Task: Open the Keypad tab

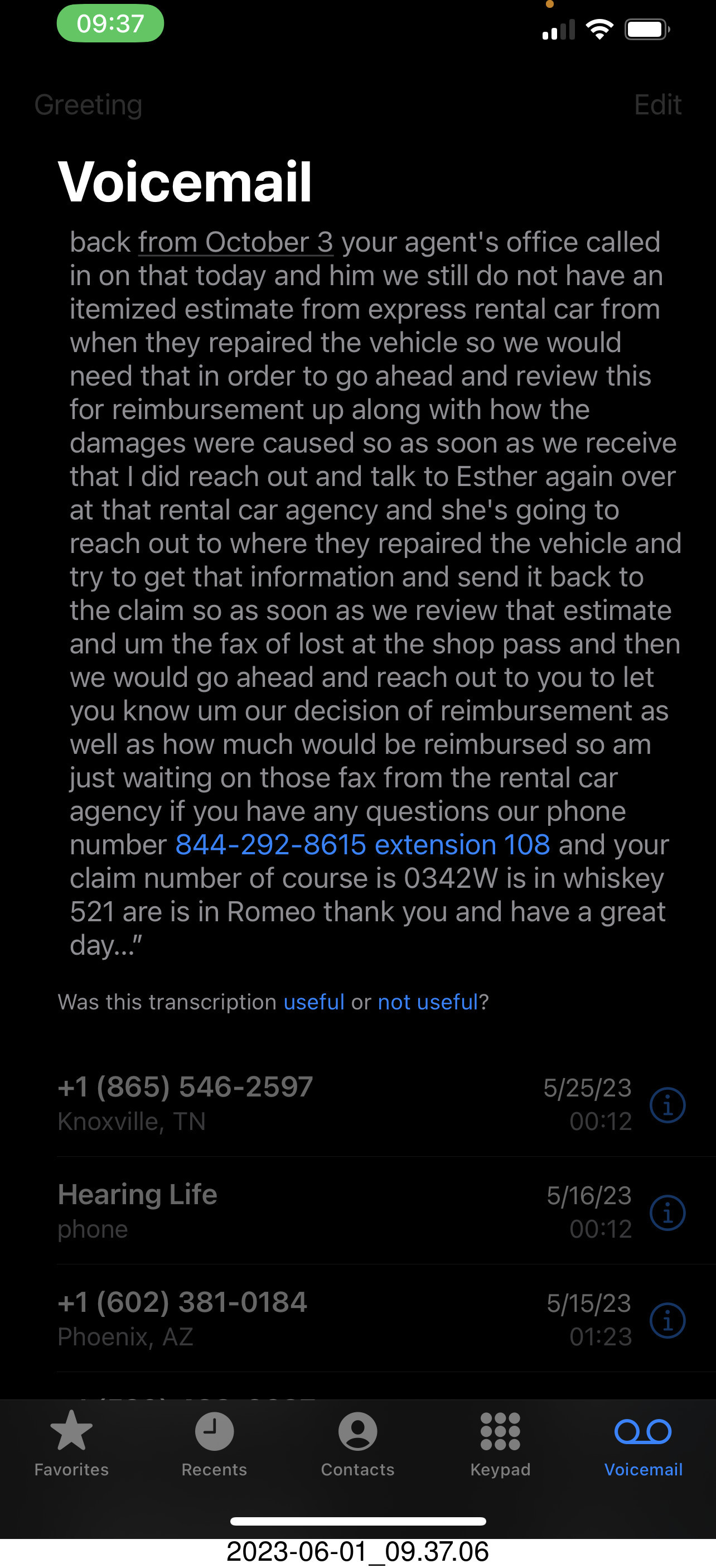Action: 500,1444
